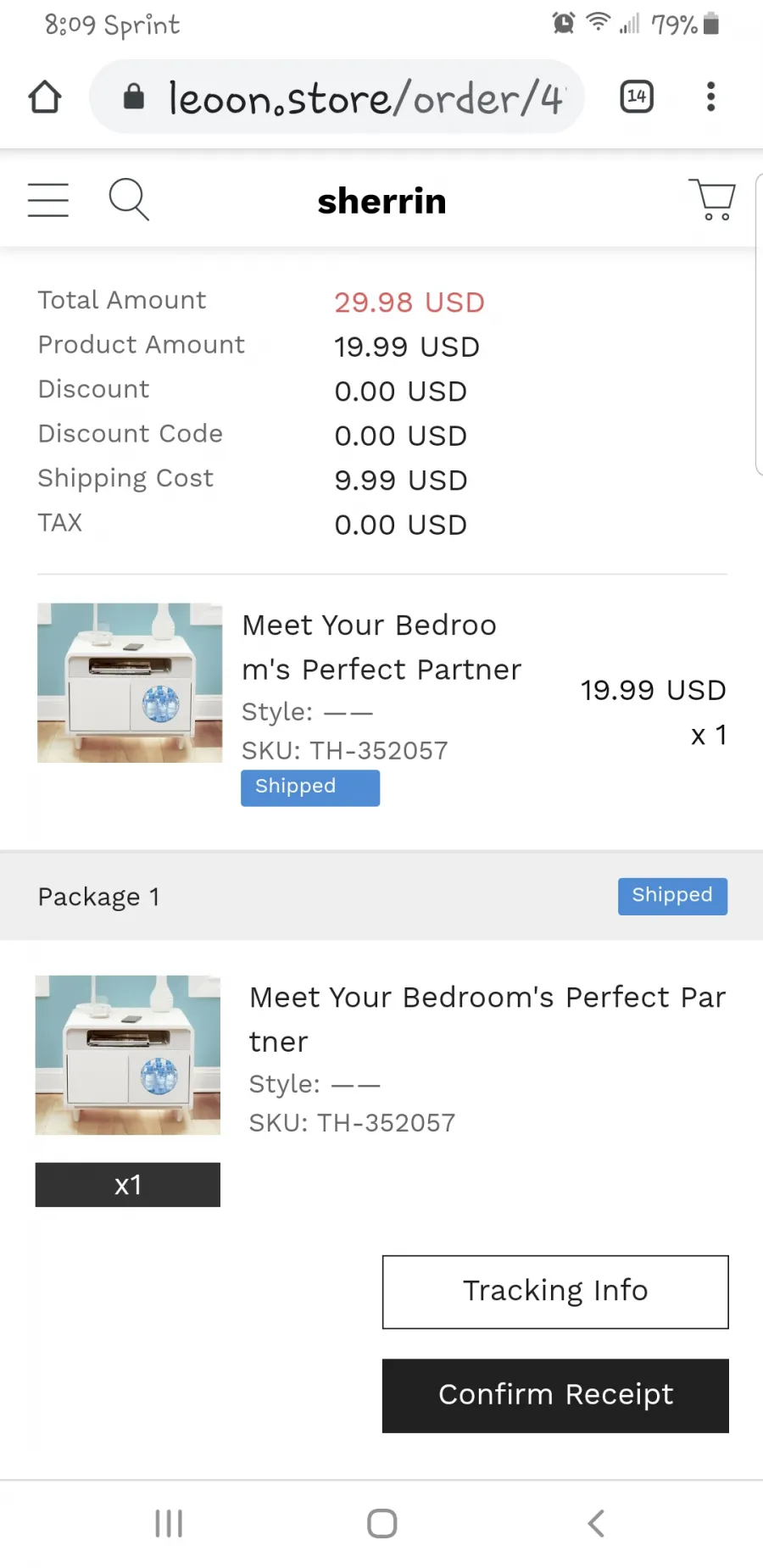
Task: Open the site search magnifier
Action: click(x=129, y=199)
